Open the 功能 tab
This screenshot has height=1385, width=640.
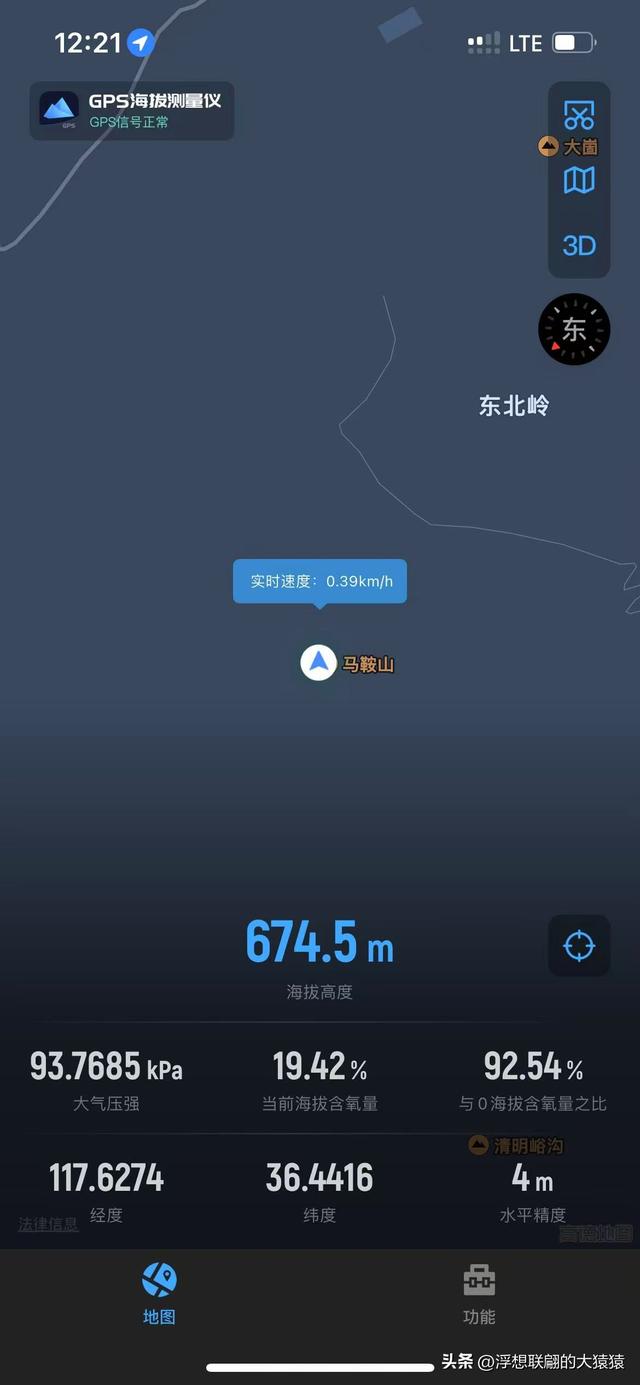pos(479,1293)
